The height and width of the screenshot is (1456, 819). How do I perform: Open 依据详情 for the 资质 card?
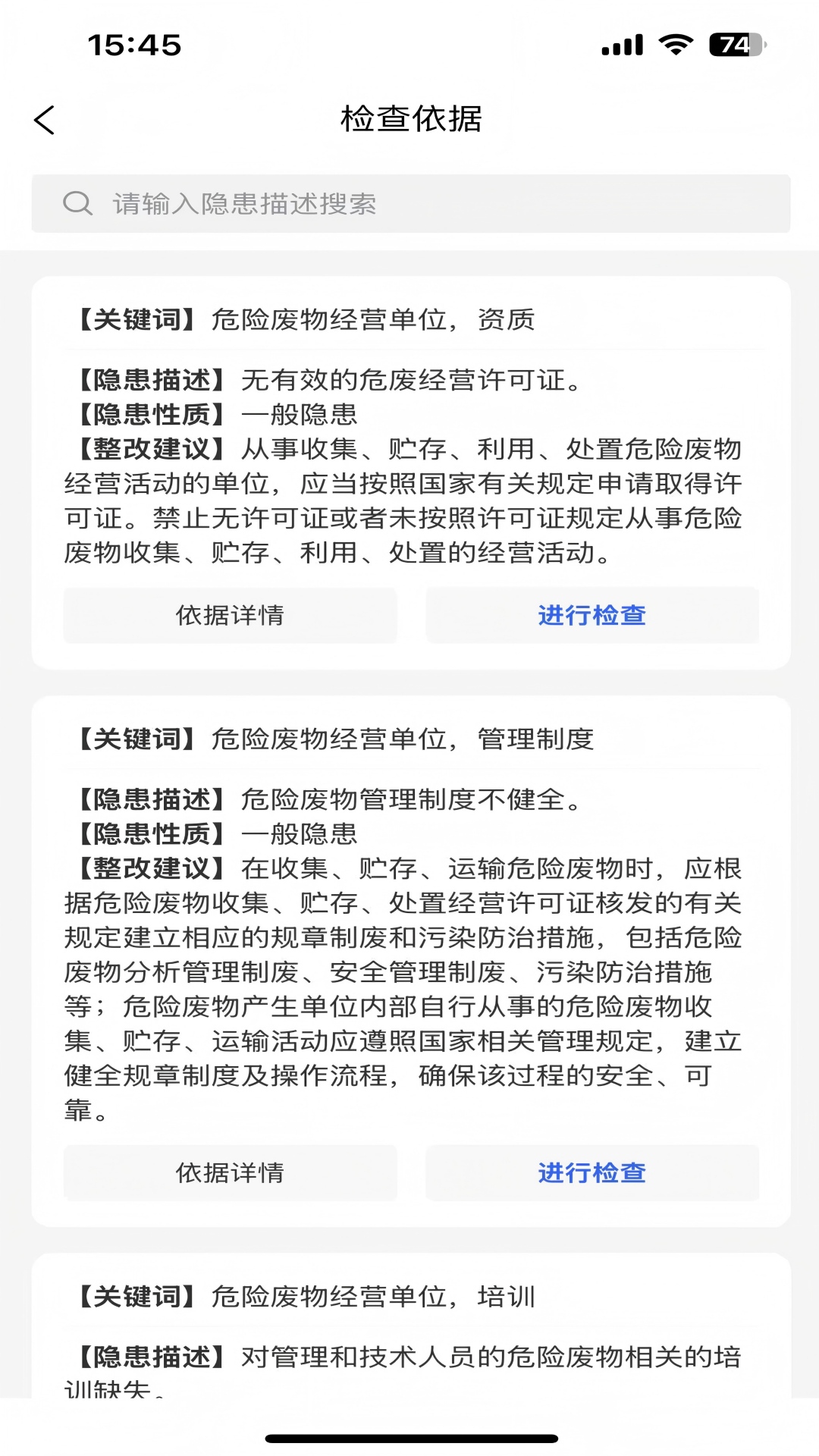pos(230,615)
